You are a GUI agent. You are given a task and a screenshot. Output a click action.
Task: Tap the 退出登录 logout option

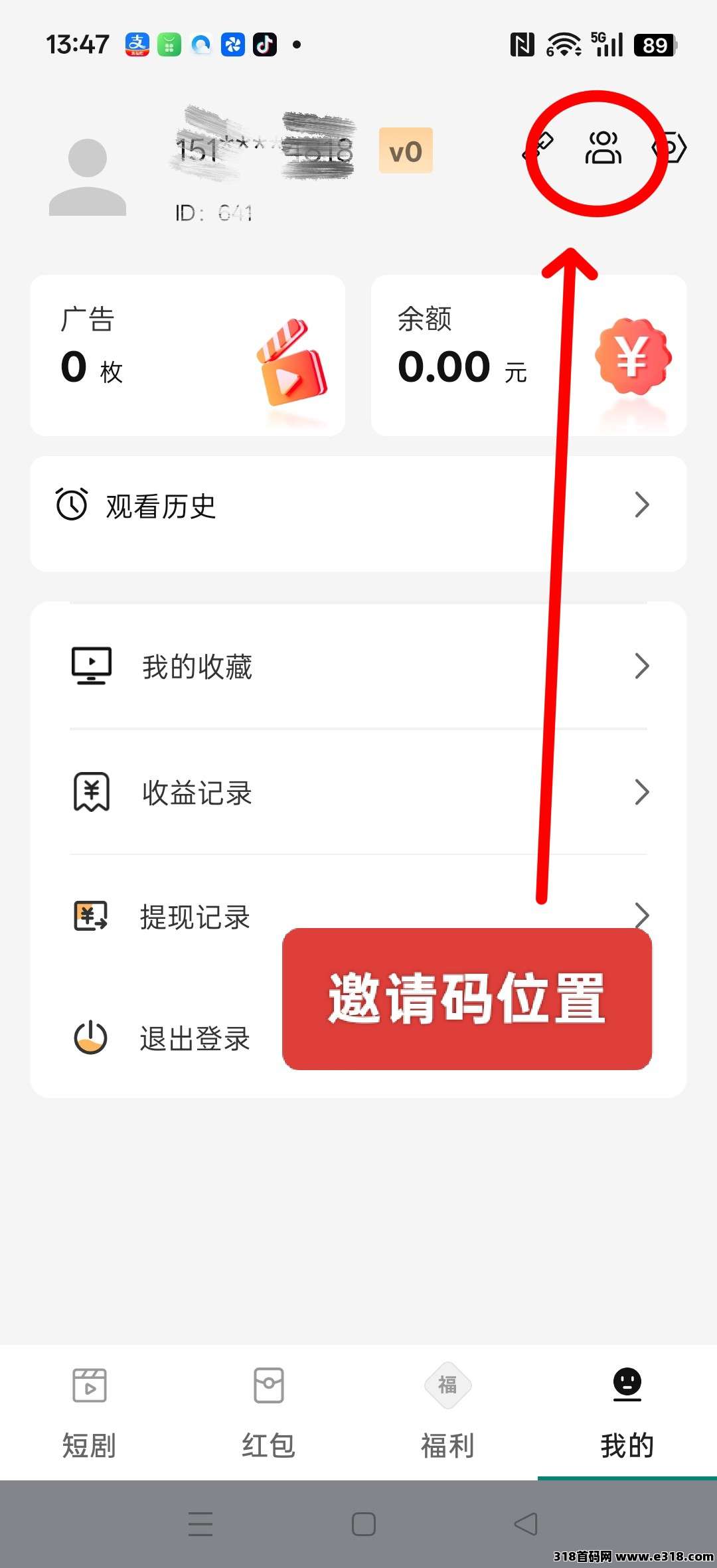pos(193,1039)
